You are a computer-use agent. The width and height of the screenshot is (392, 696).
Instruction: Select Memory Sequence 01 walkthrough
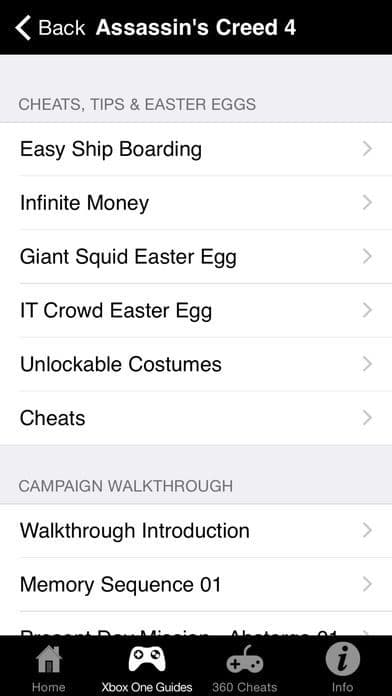196,585
